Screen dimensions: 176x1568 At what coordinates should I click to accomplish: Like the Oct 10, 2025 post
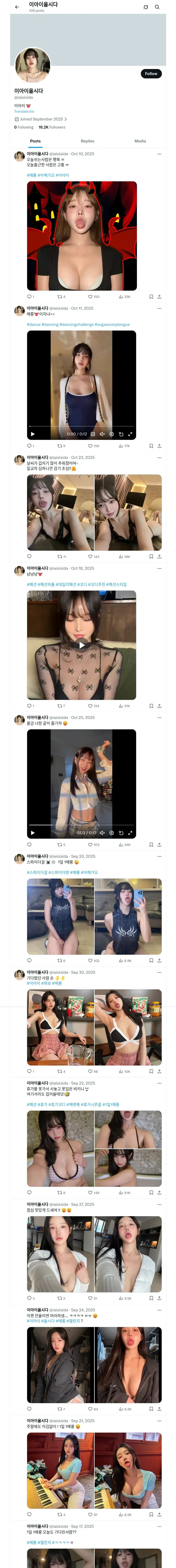(90, 297)
